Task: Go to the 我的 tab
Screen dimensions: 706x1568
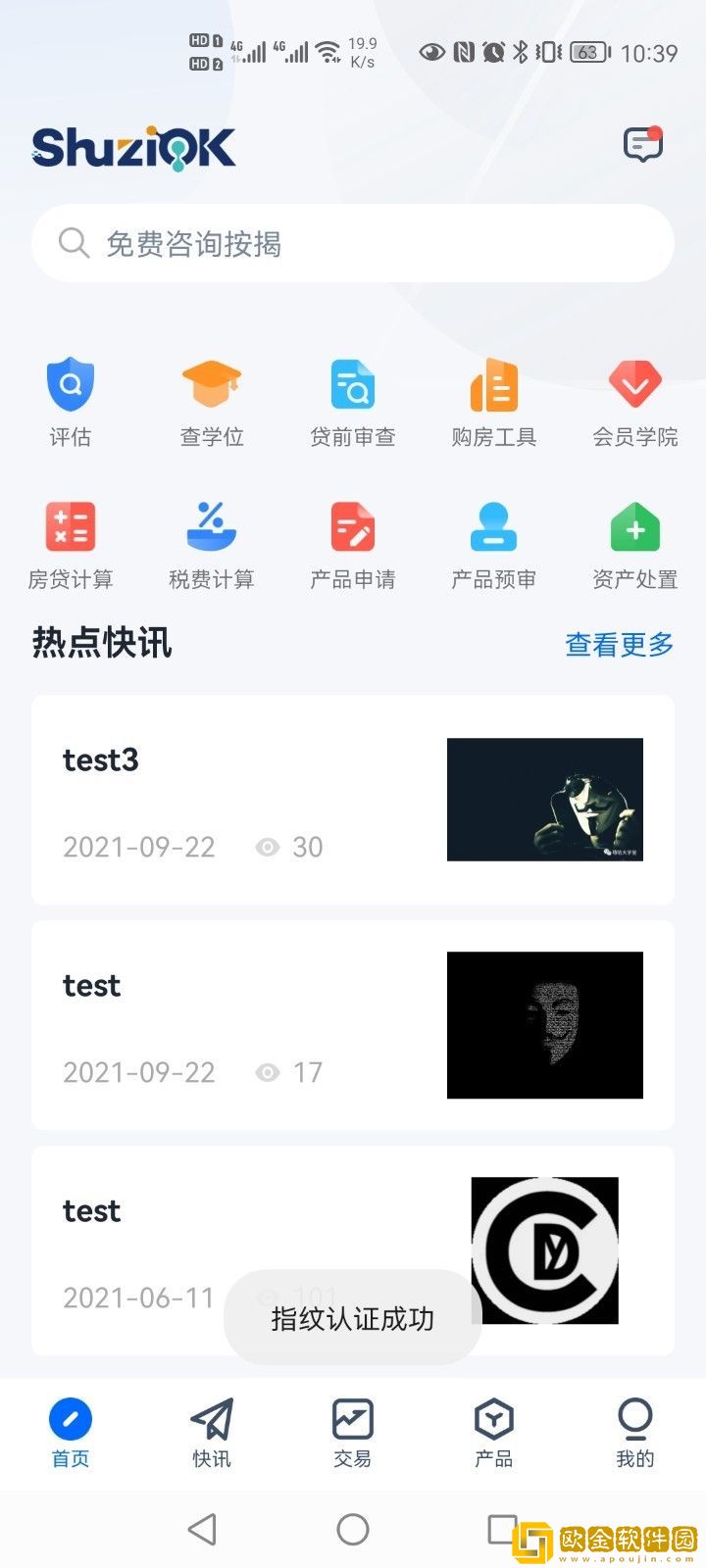Action: [635, 1432]
